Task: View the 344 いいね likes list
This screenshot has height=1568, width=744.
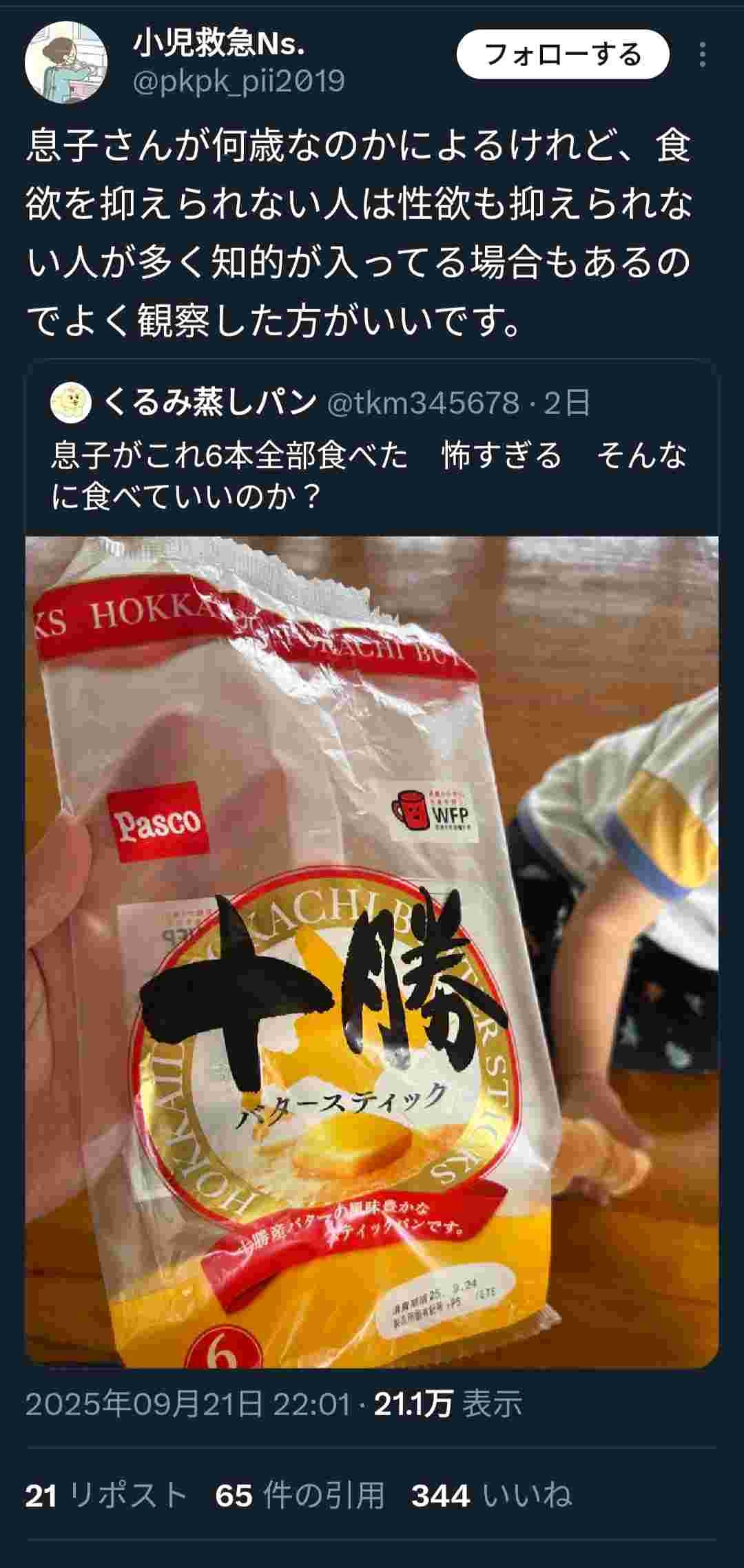Action: 491,1496
